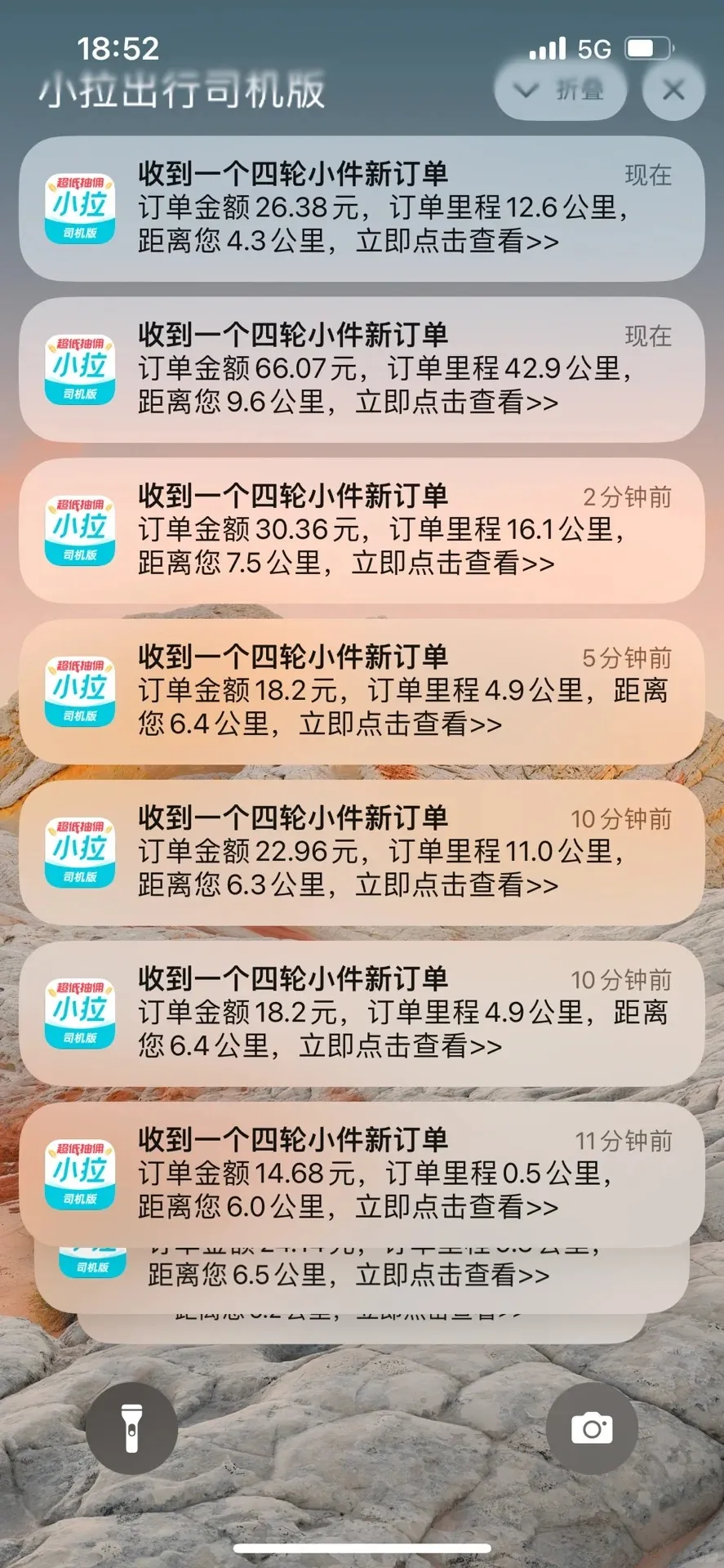Open the 22.96元 order notification
Screen dimensions: 724x1568
pos(362,853)
